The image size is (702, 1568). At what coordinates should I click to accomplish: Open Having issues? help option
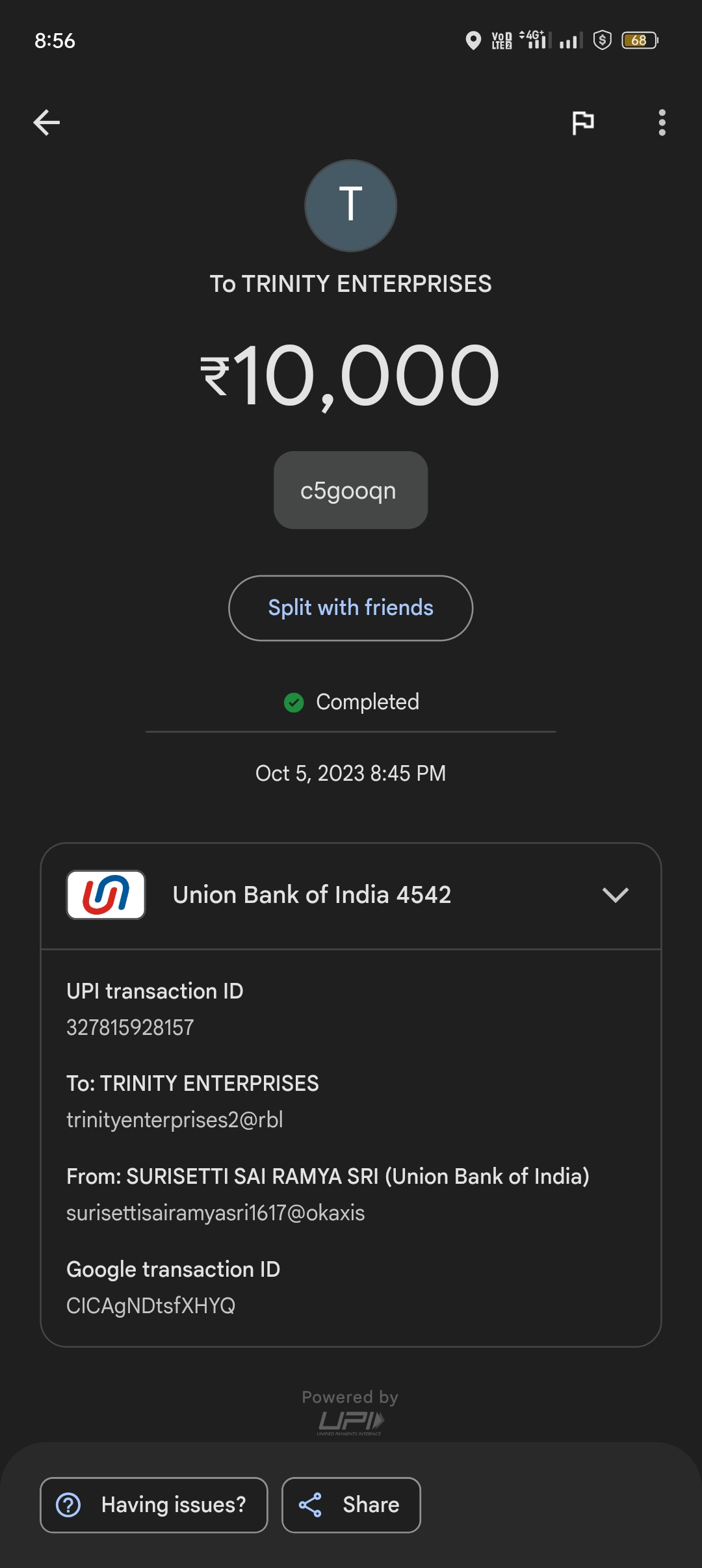click(x=154, y=1505)
